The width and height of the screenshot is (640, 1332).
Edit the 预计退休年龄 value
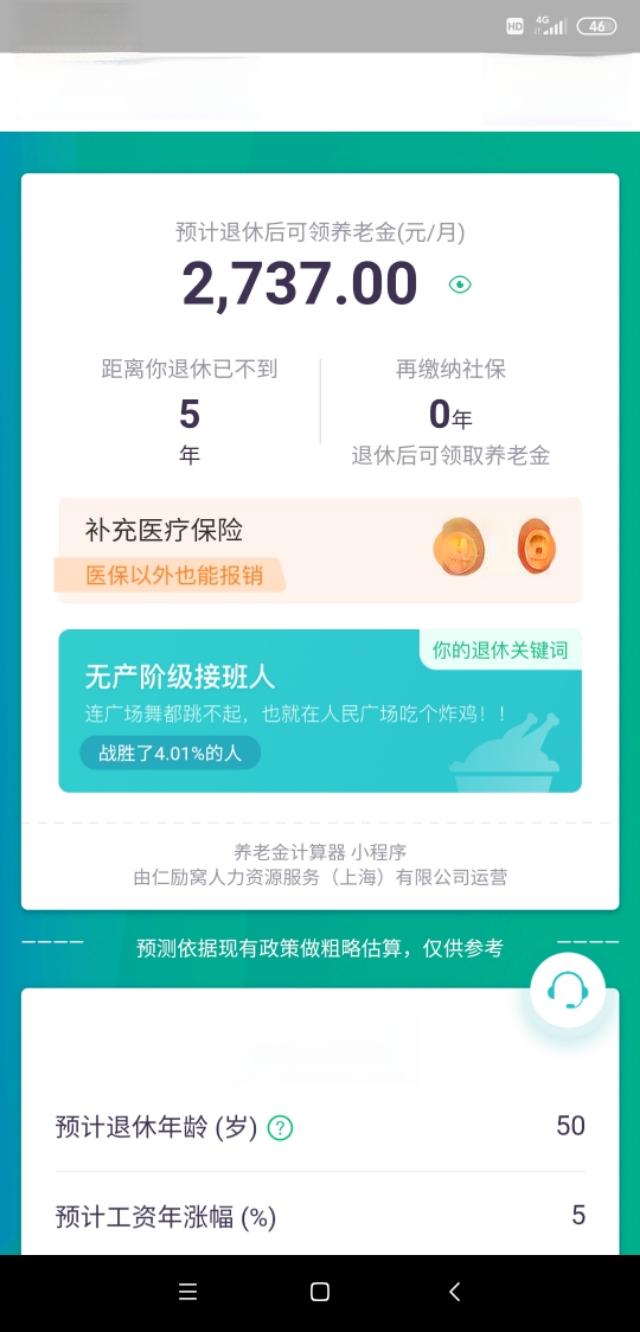(570, 1126)
